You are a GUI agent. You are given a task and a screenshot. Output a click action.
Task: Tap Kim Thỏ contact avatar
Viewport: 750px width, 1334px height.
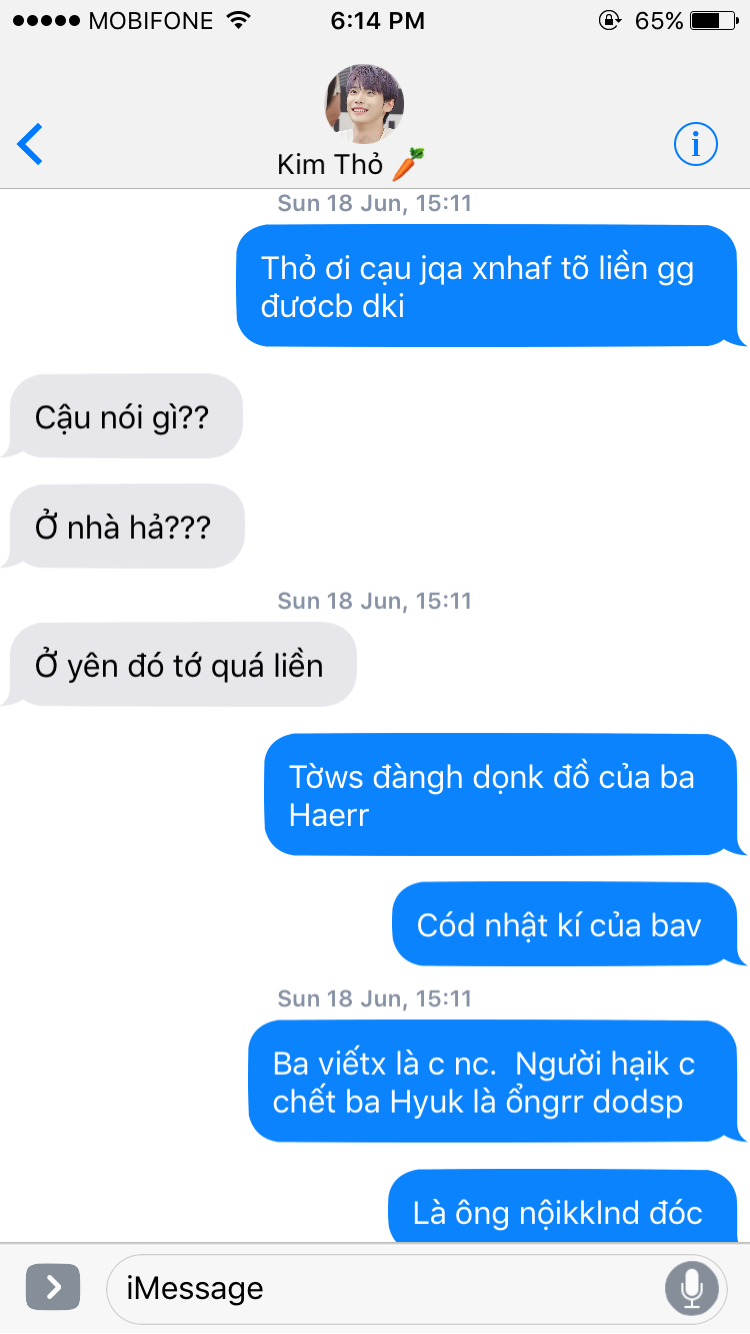364,104
